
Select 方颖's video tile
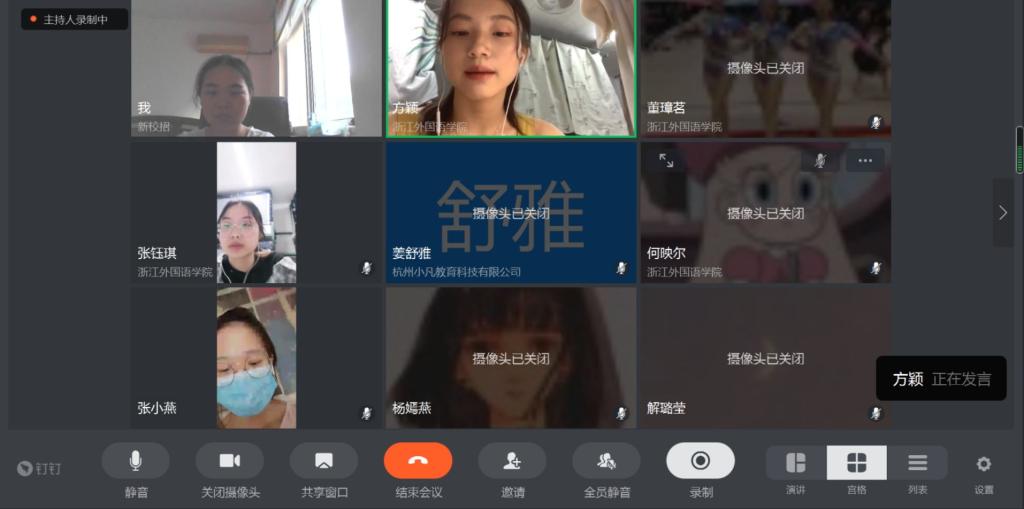[x=511, y=68]
